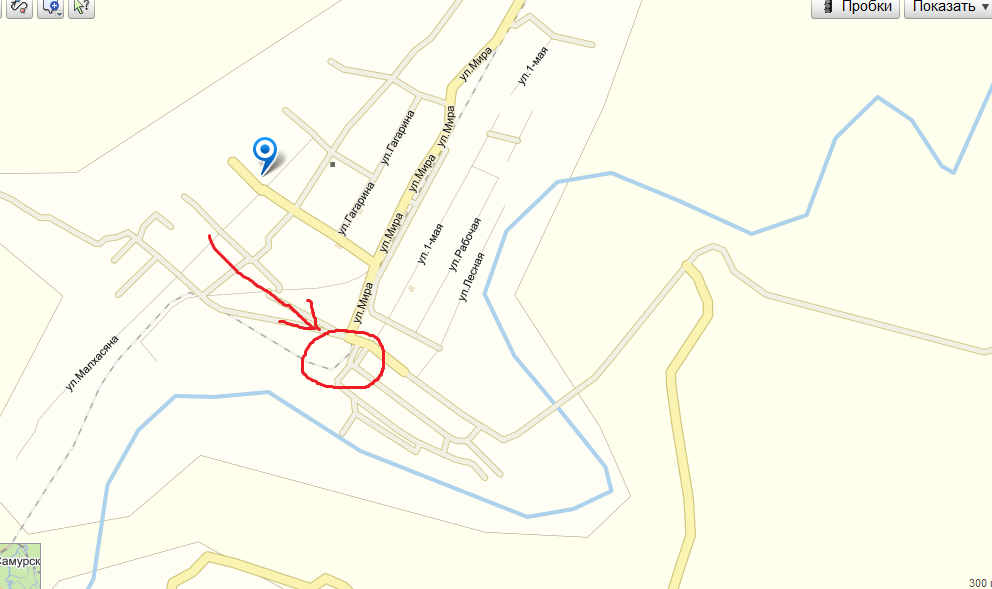Expand the Показать dropdown
Image resolution: width=992 pixels, height=589 pixels.
pos(947,7)
